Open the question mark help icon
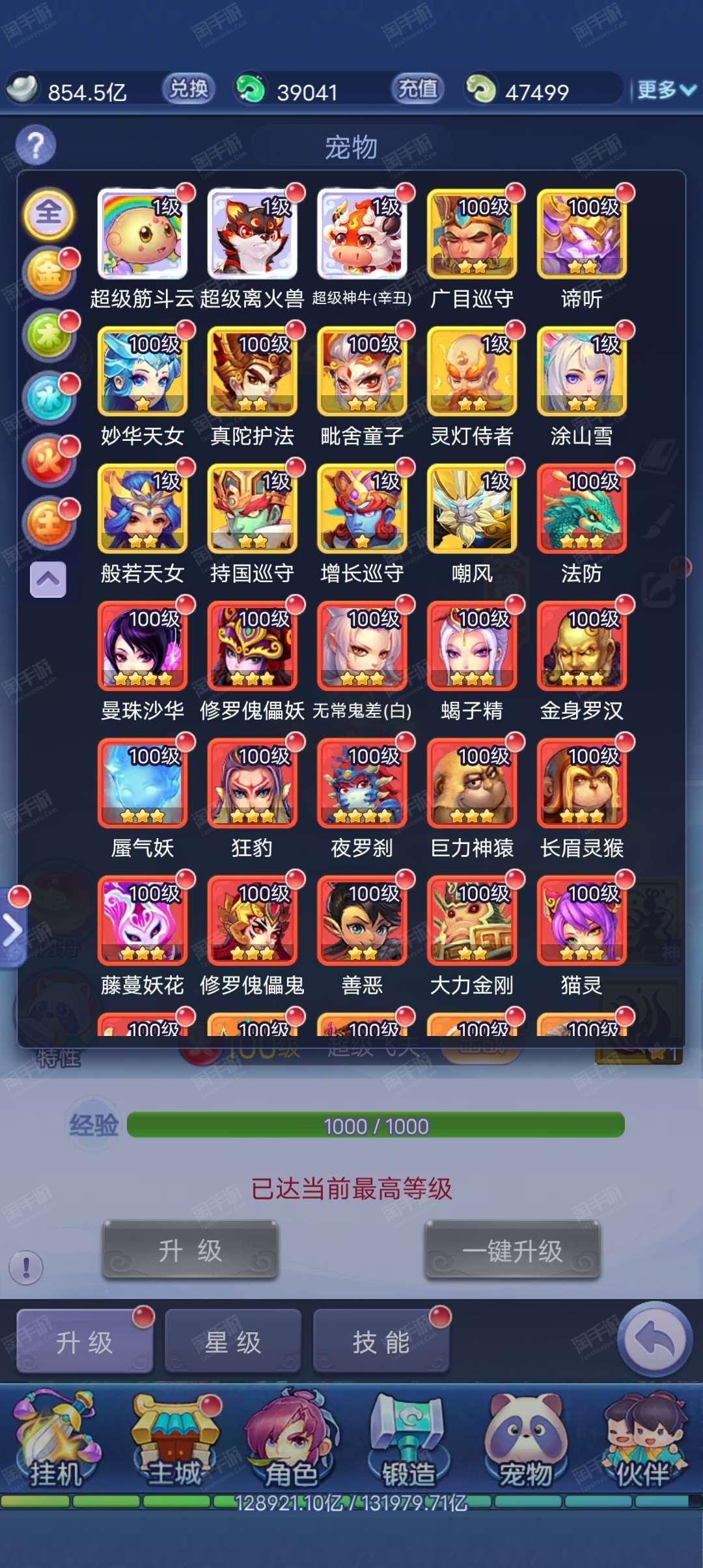Viewport: 703px width, 1568px height. click(36, 145)
